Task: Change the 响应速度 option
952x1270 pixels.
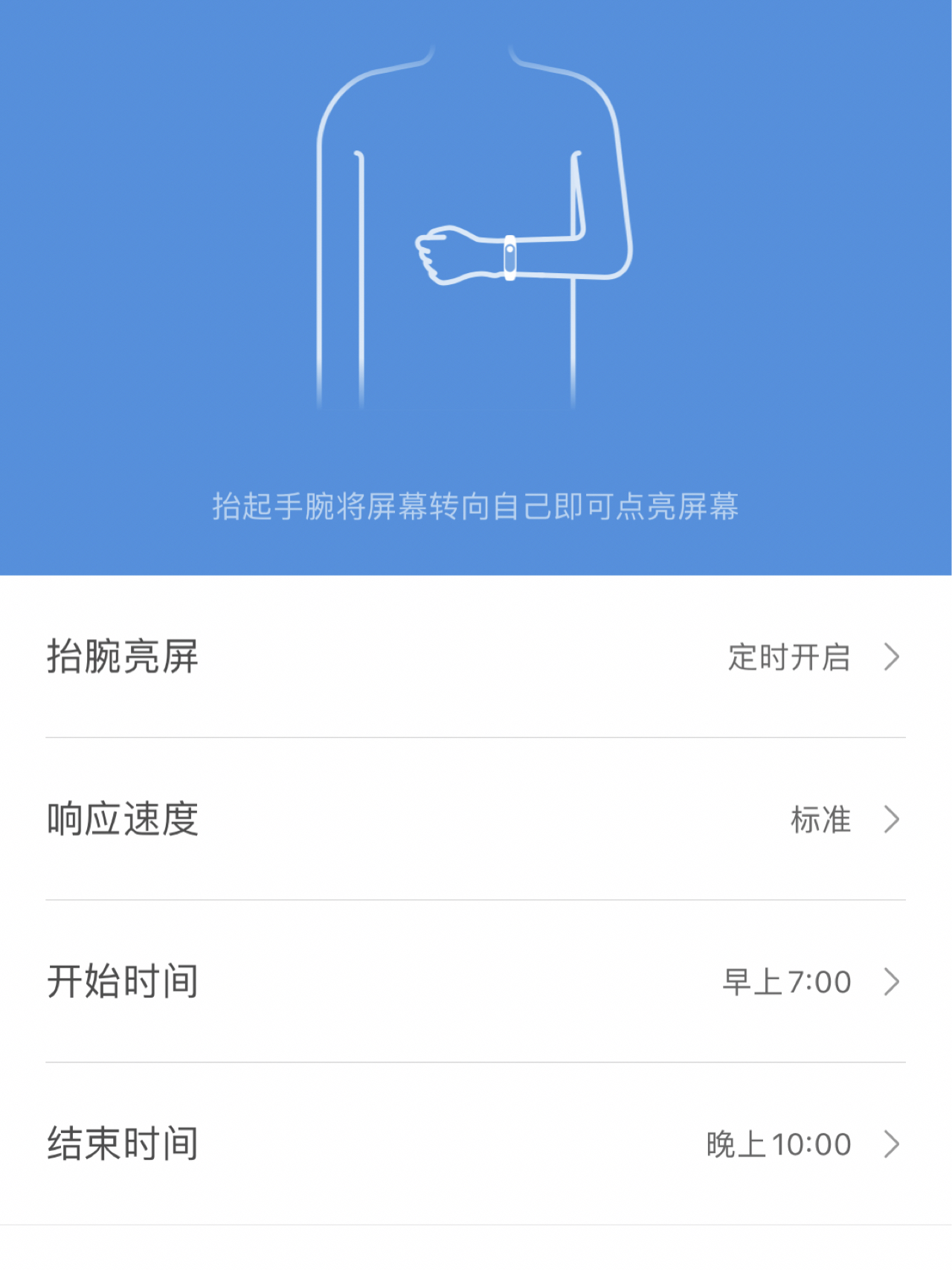Action: click(476, 819)
